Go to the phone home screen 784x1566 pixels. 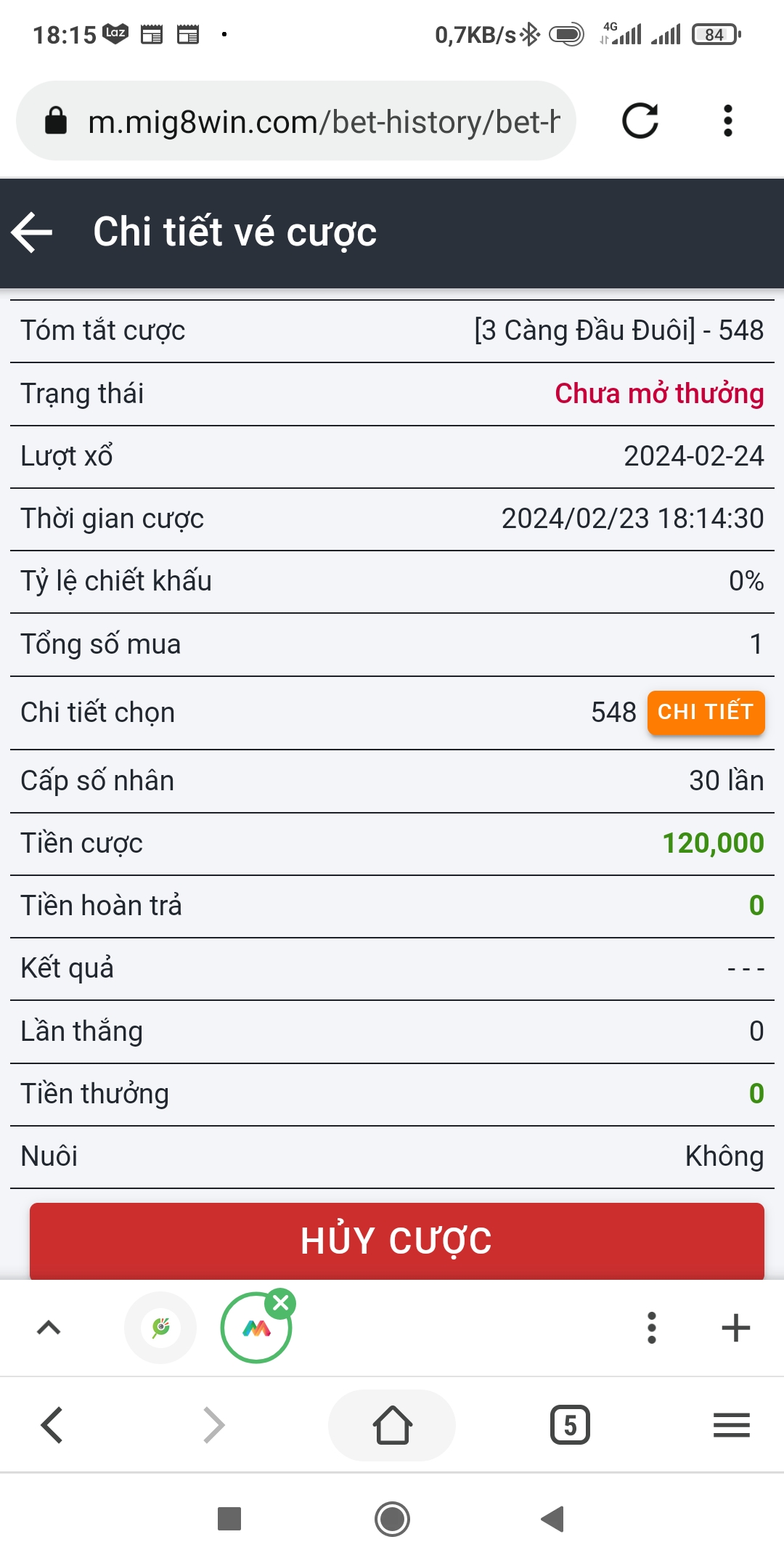pyautogui.click(x=392, y=1519)
